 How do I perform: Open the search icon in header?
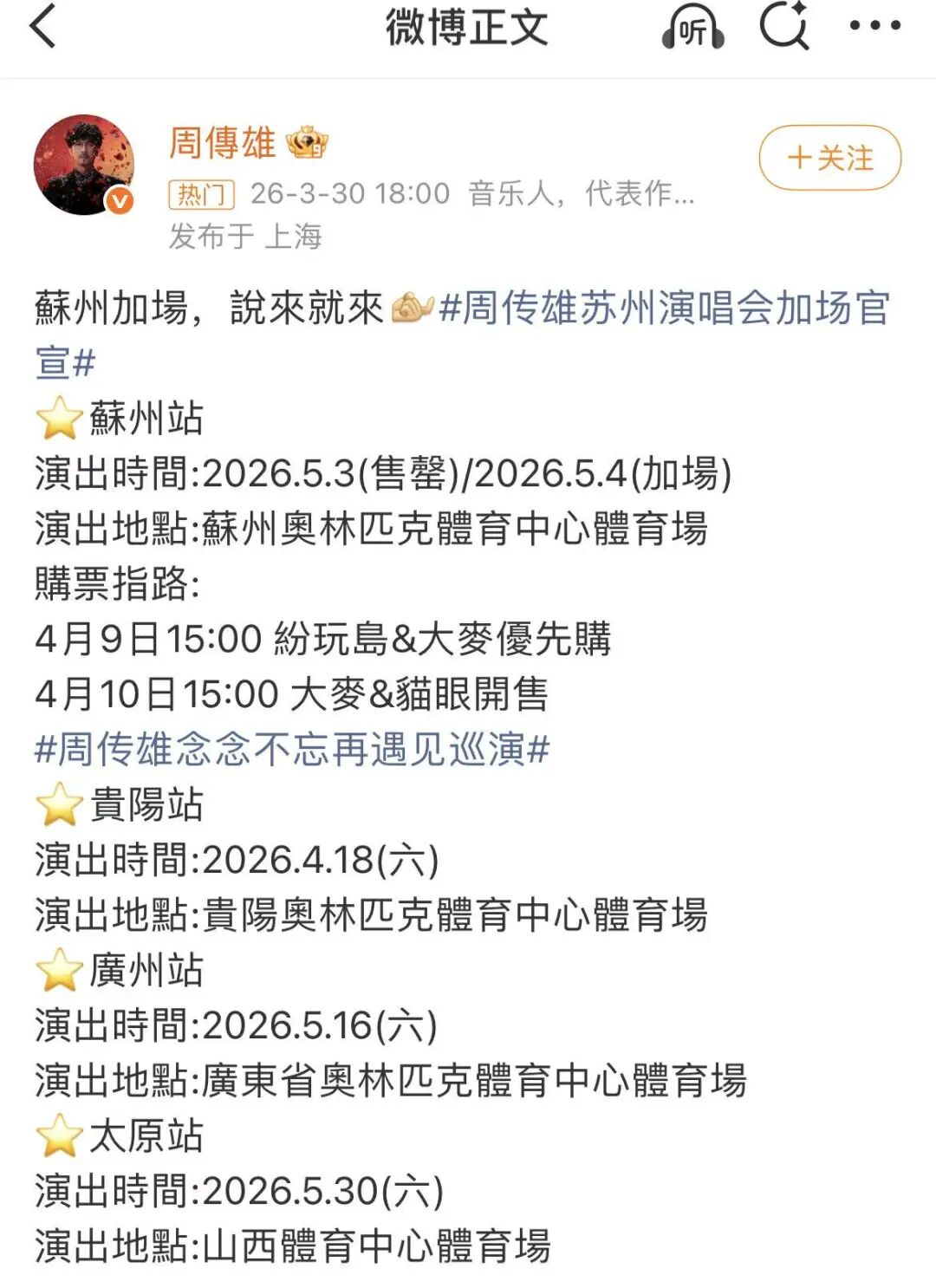point(783,26)
